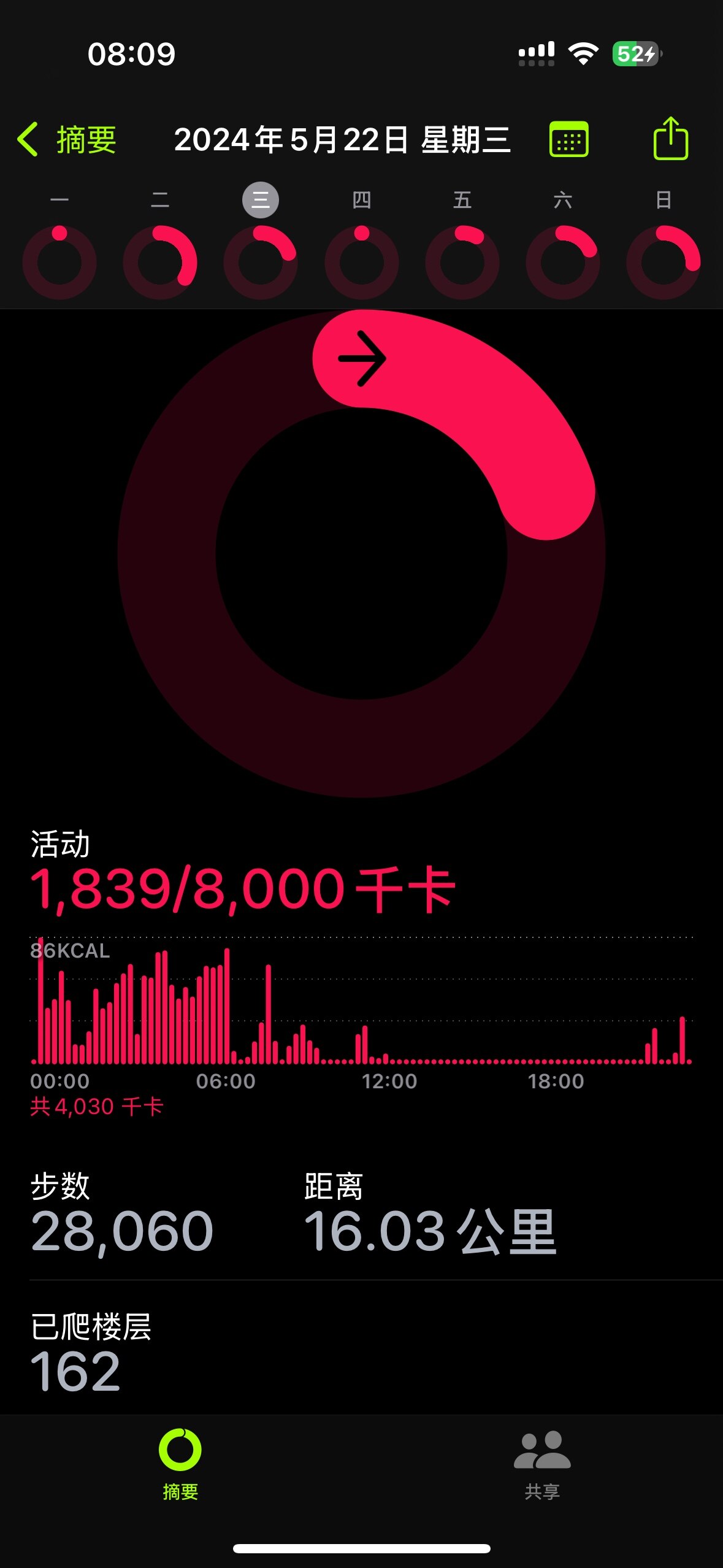The height and width of the screenshot is (1568, 723).
Task: Tap Wednesday (三) selected day ring
Action: tap(261, 262)
